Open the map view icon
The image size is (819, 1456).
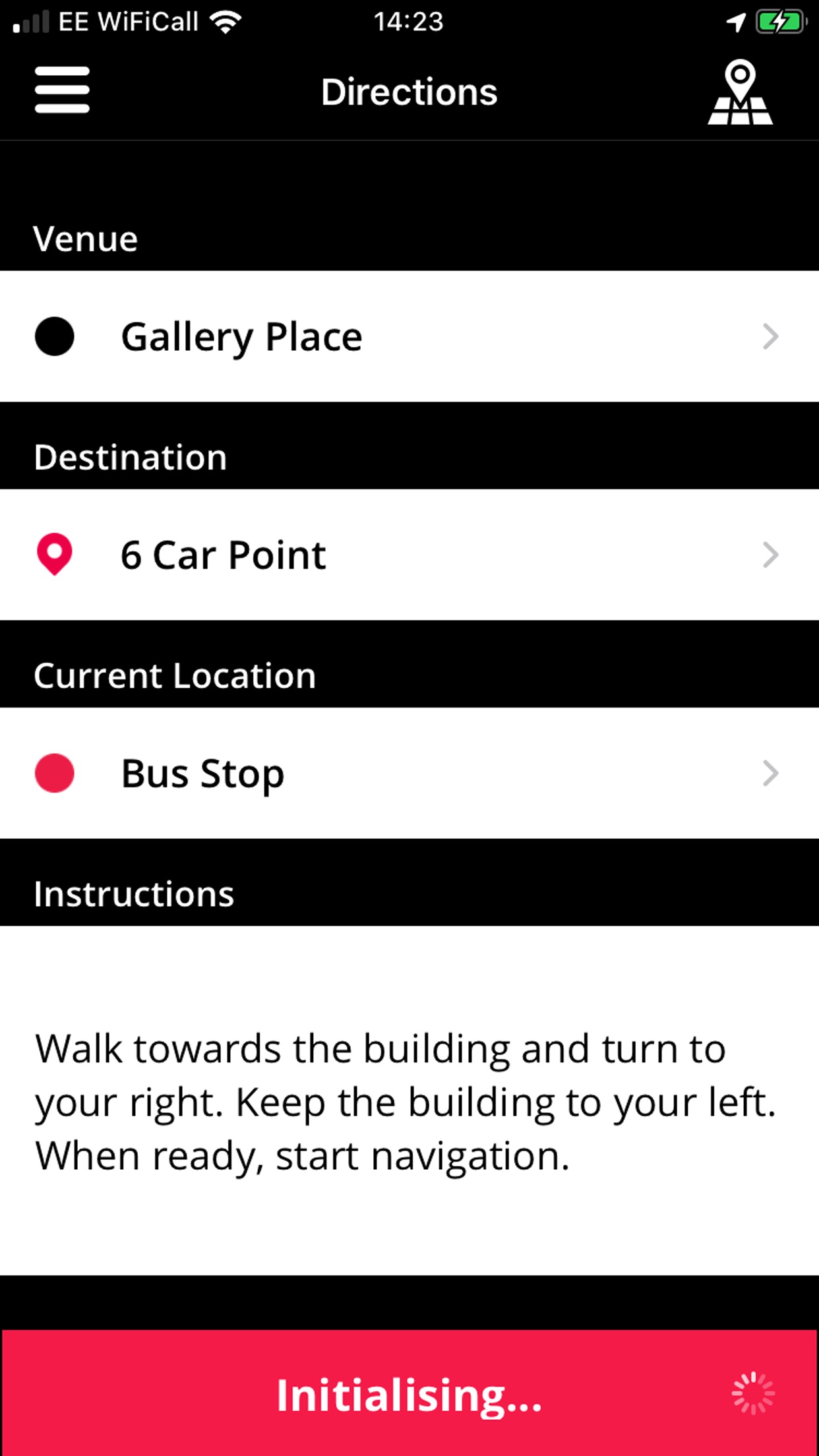click(741, 92)
